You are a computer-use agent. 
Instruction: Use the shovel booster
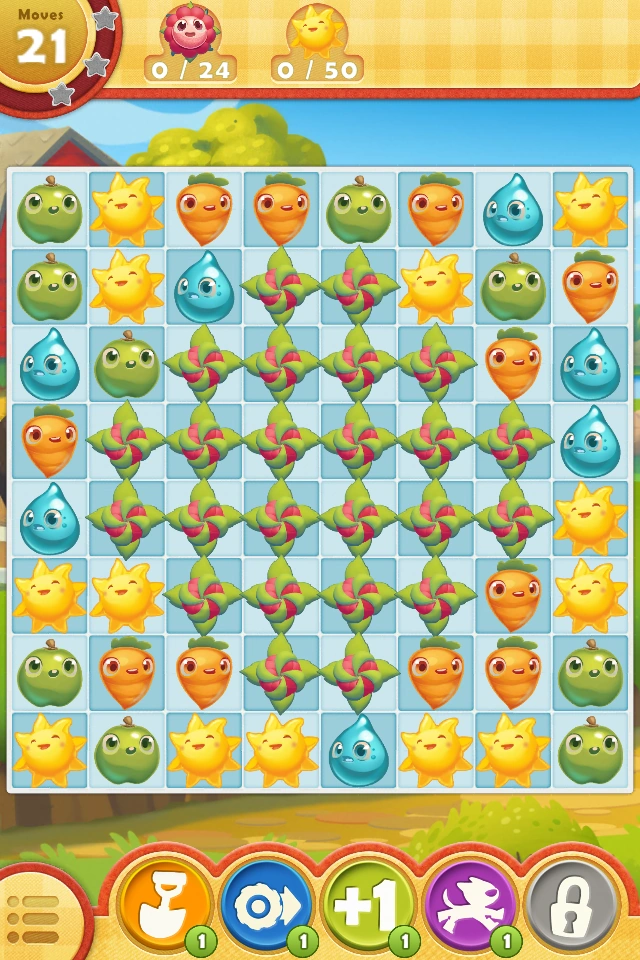click(165, 905)
